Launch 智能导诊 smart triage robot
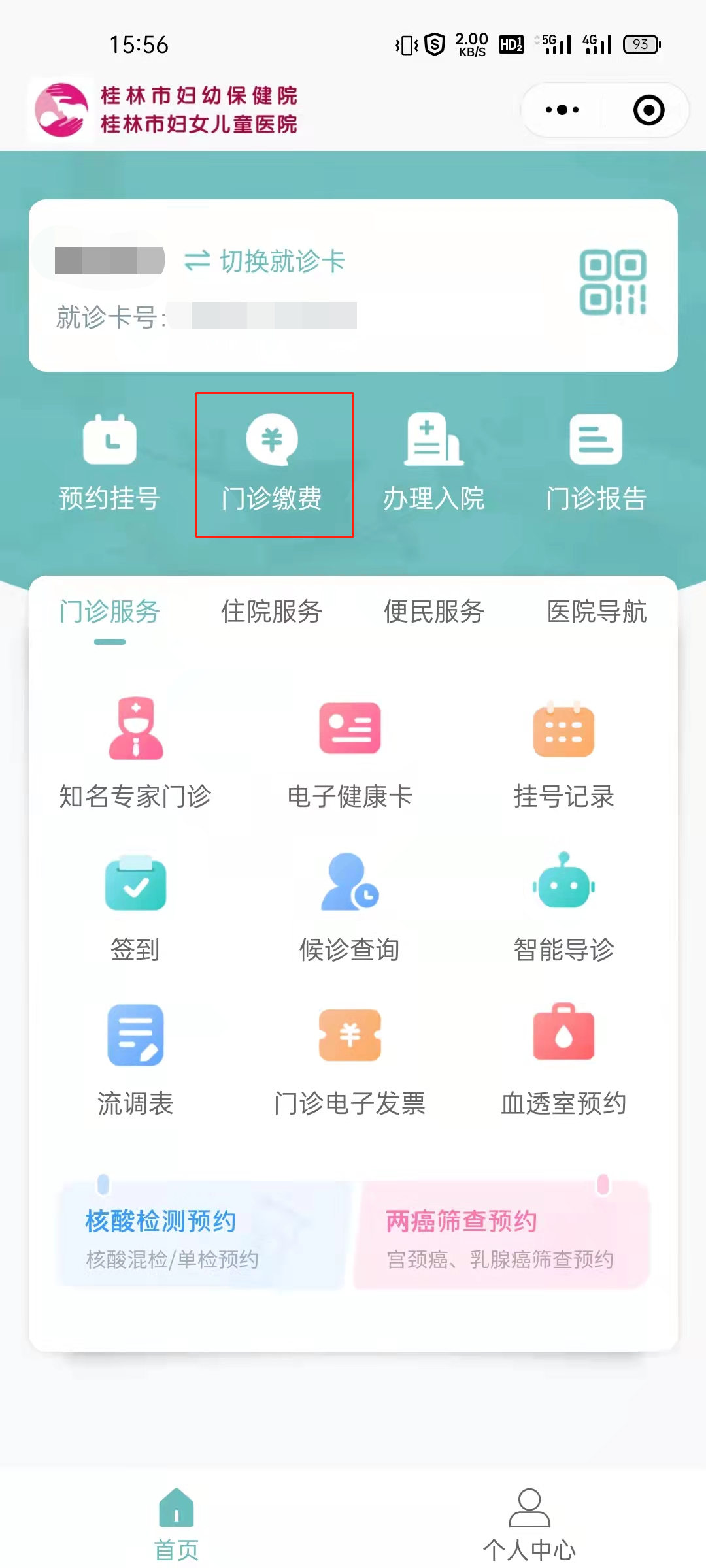Viewport: 706px width, 1568px height. (x=563, y=908)
